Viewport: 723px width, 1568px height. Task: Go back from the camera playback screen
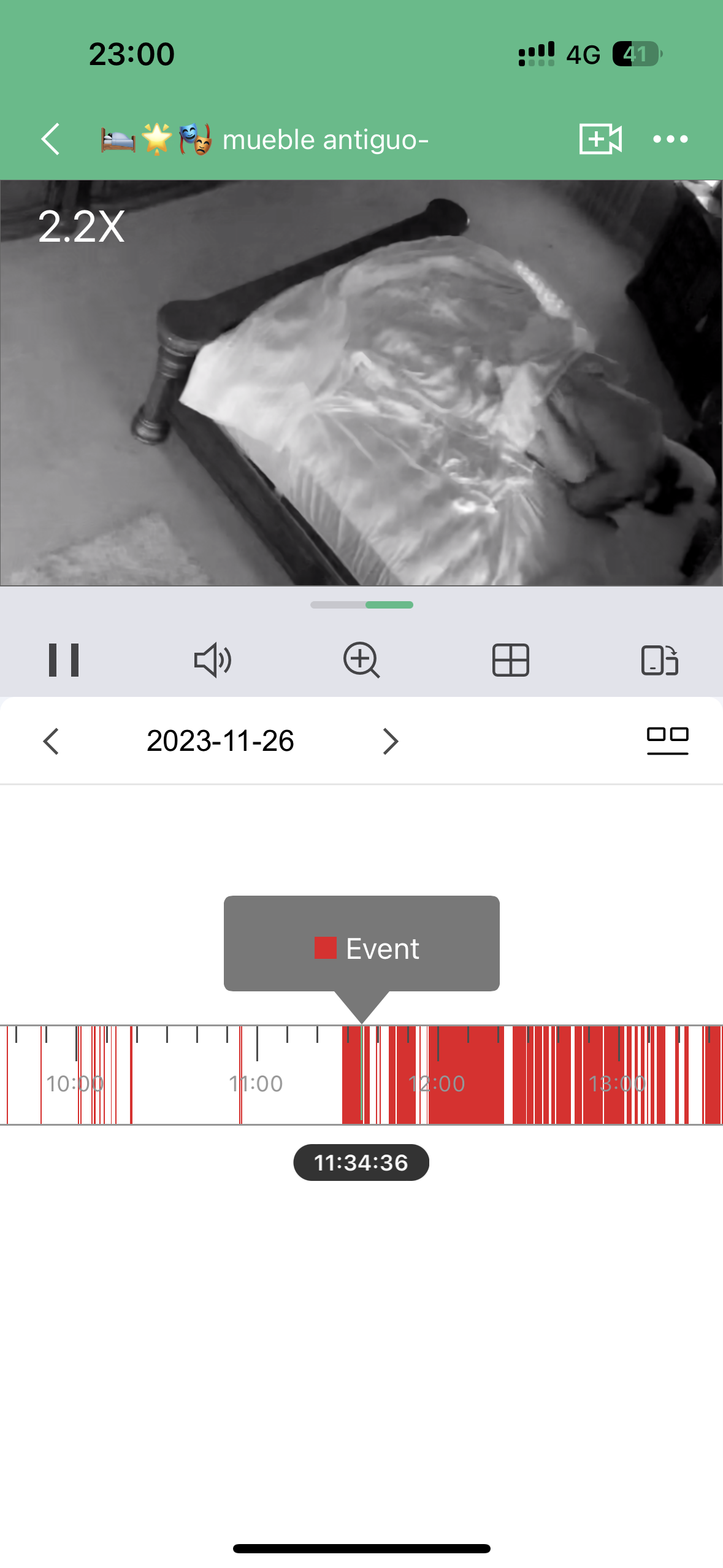click(x=50, y=139)
